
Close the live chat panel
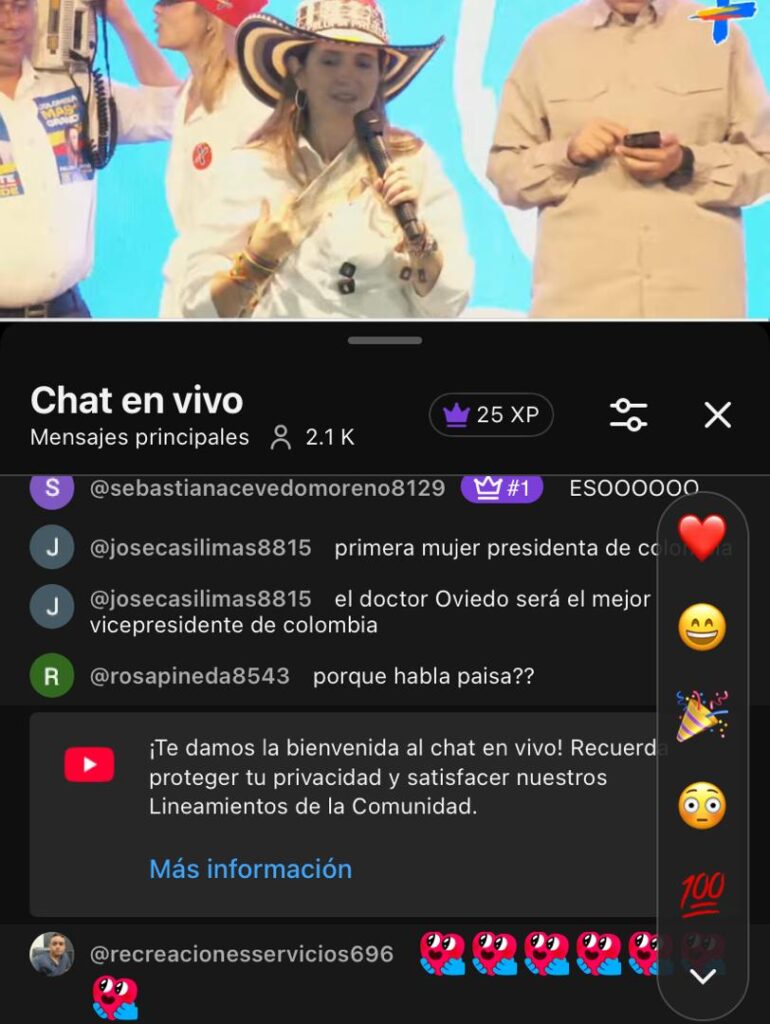[717, 415]
